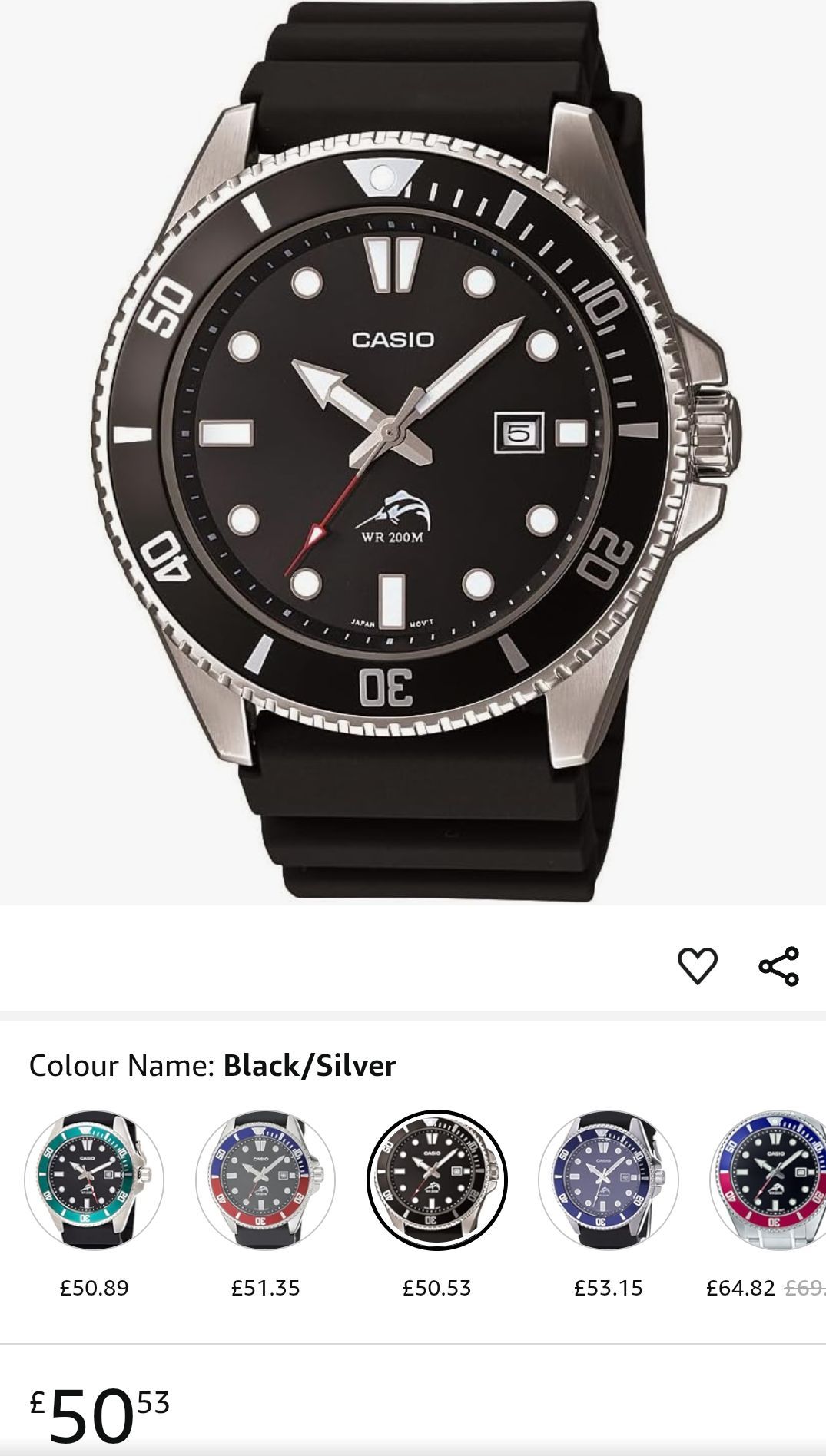Screen dimensions: 826x1456
Task: Open the main product image of the watch
Action: pyautogui.click(x=413, y=453)
